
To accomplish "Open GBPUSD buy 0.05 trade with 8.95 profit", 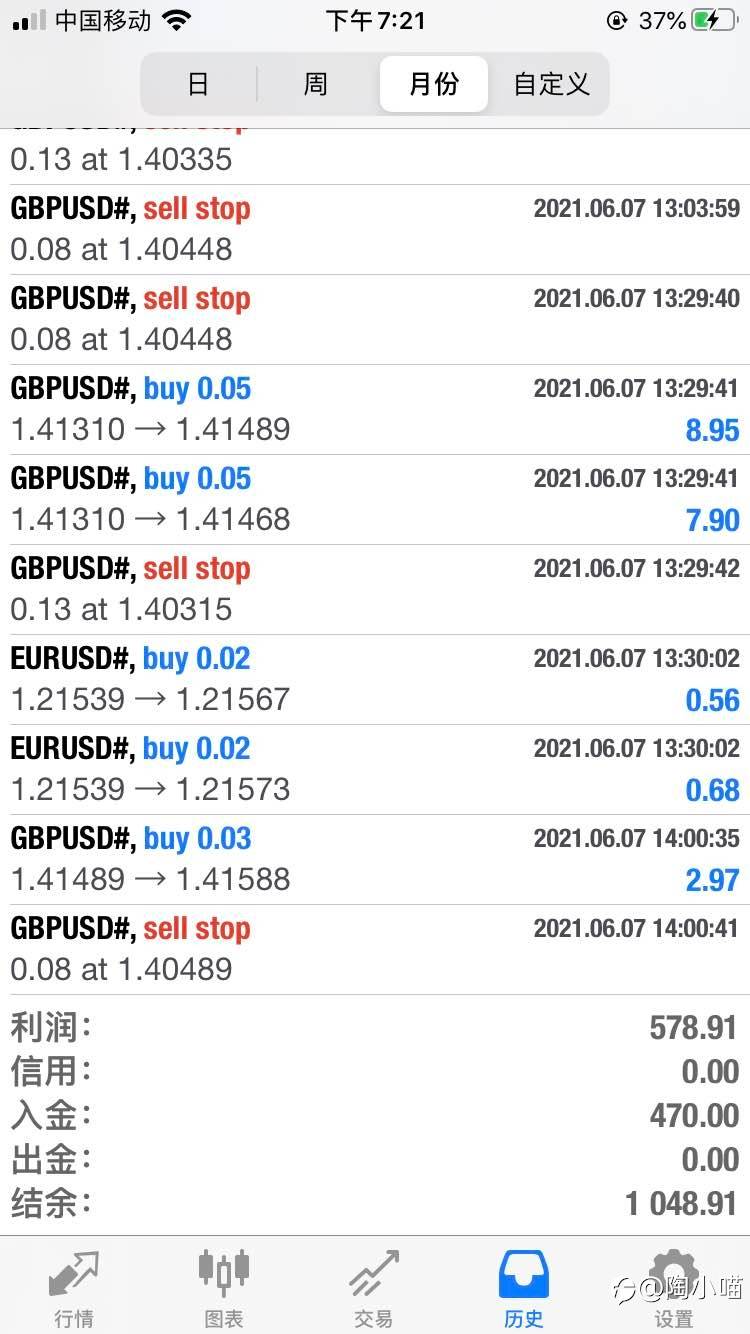I will pos(375,409).
